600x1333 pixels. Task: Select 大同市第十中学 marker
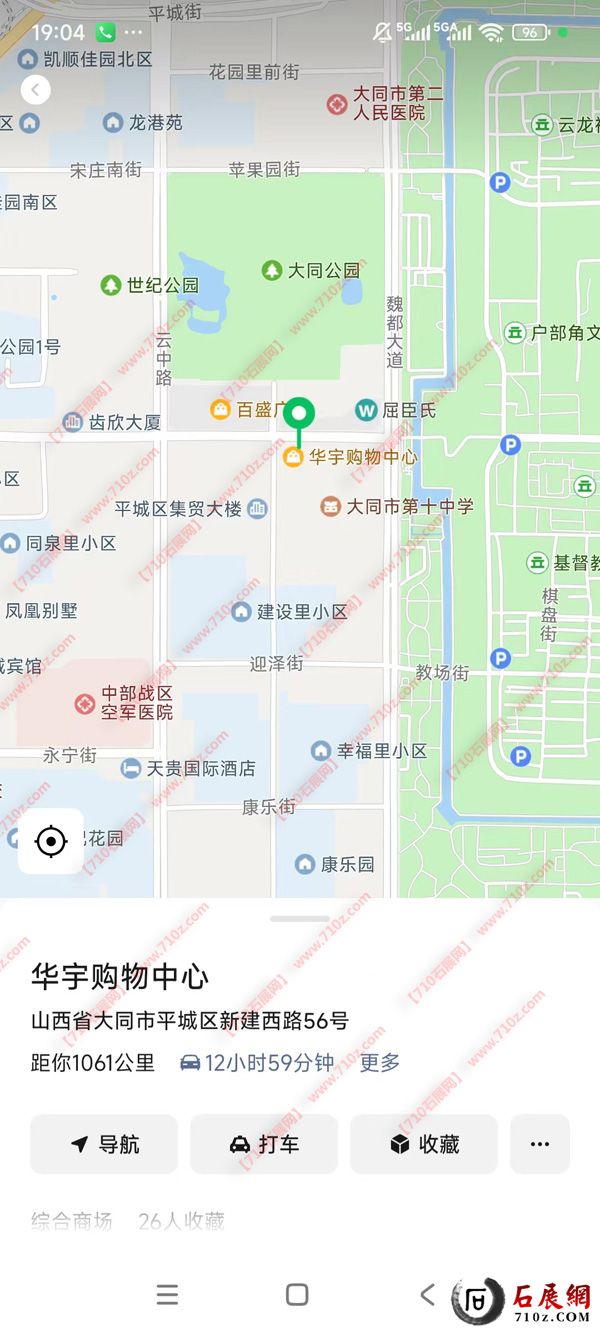click(330, 507)
